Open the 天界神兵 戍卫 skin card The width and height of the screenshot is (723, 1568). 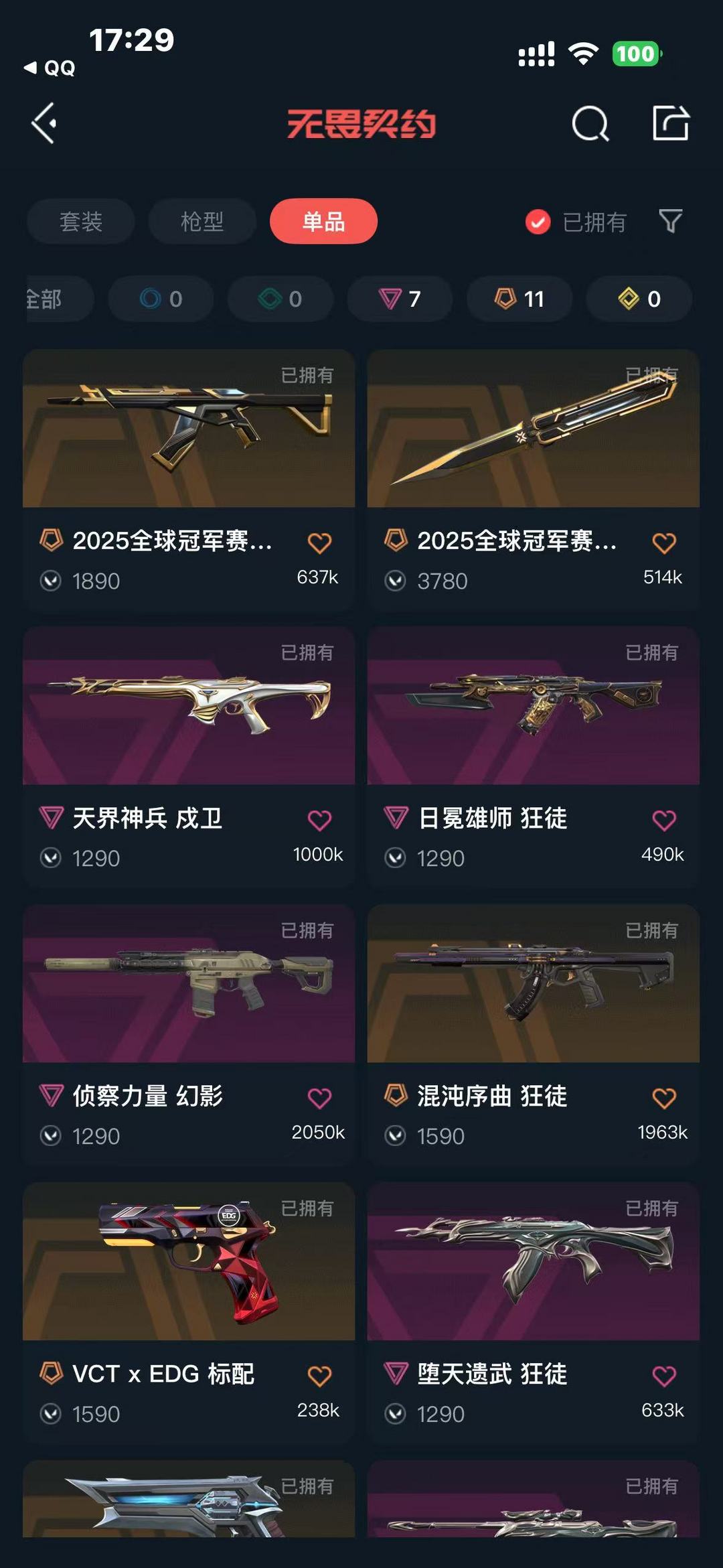189,757
